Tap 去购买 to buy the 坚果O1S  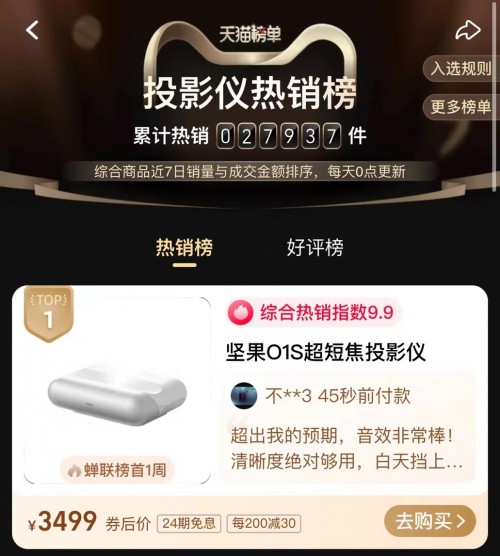point(430,521)
